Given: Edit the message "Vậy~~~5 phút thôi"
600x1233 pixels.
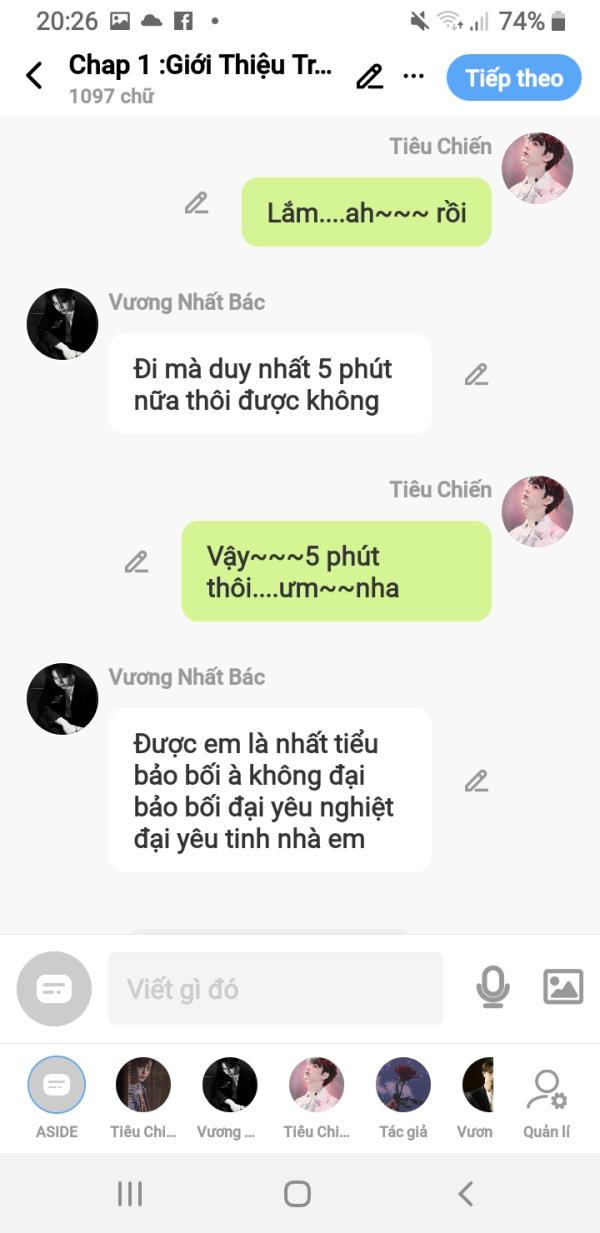Looking at the screenshot, I should 136,562.
